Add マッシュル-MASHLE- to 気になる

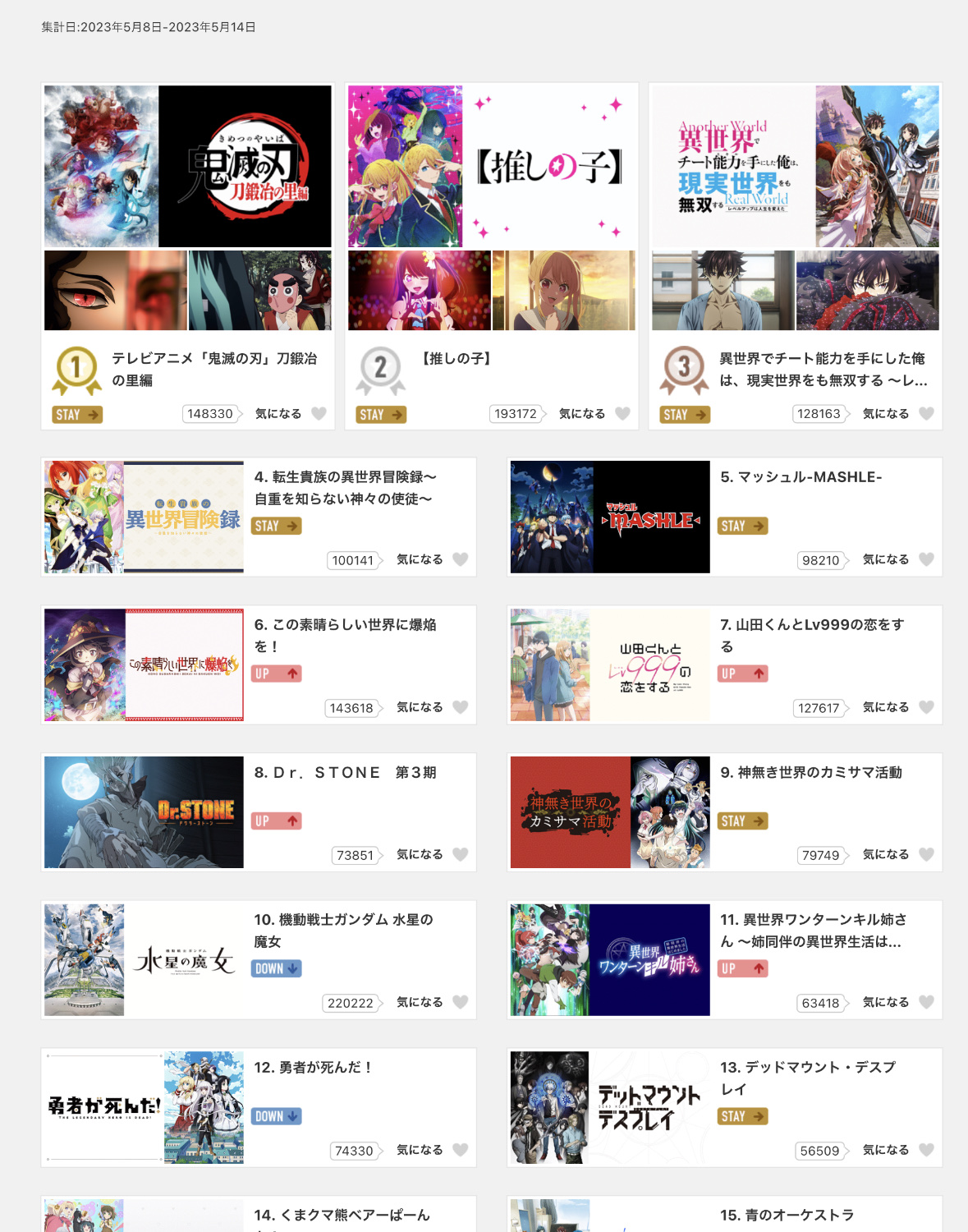coord(926,559)
